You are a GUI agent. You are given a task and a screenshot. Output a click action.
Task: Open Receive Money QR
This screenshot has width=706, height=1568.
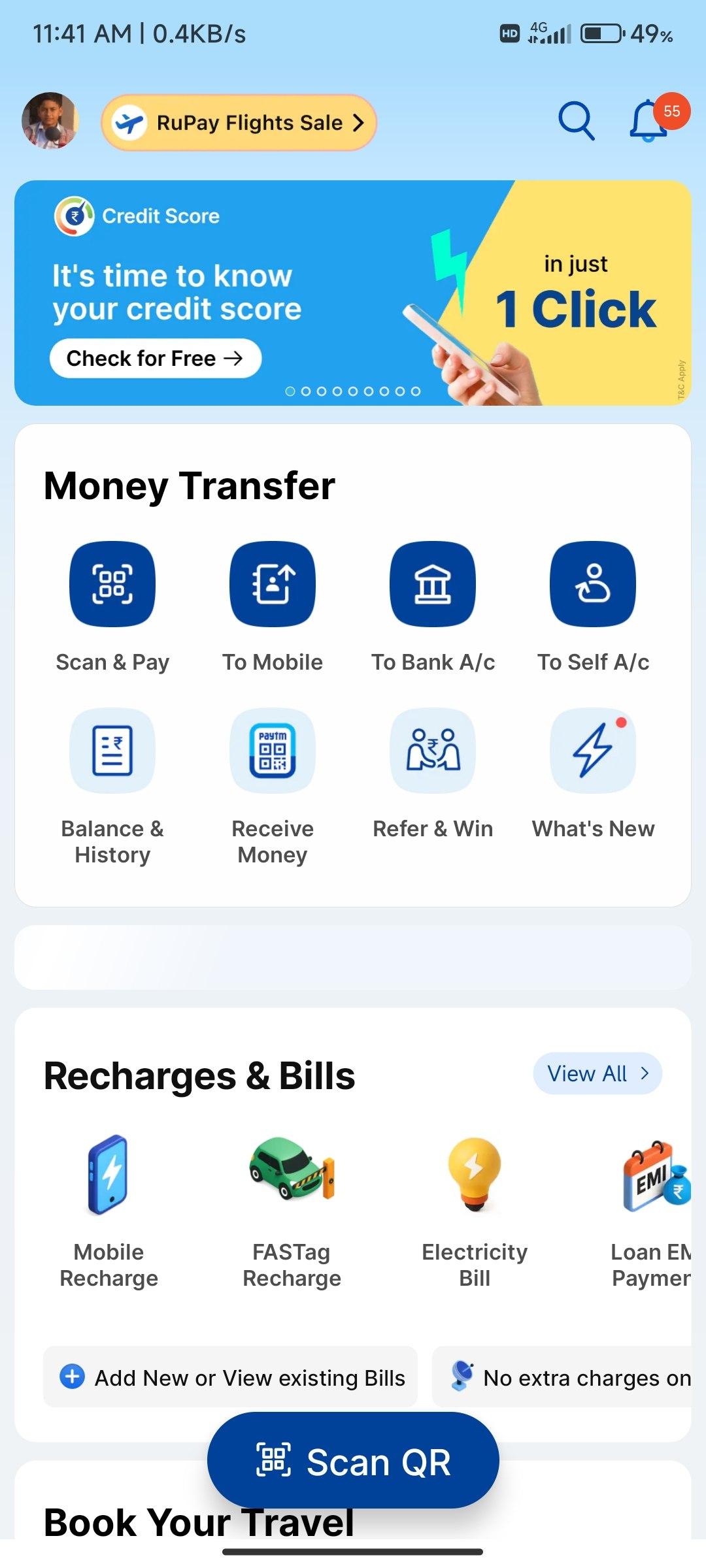click(x=273, y=787)
